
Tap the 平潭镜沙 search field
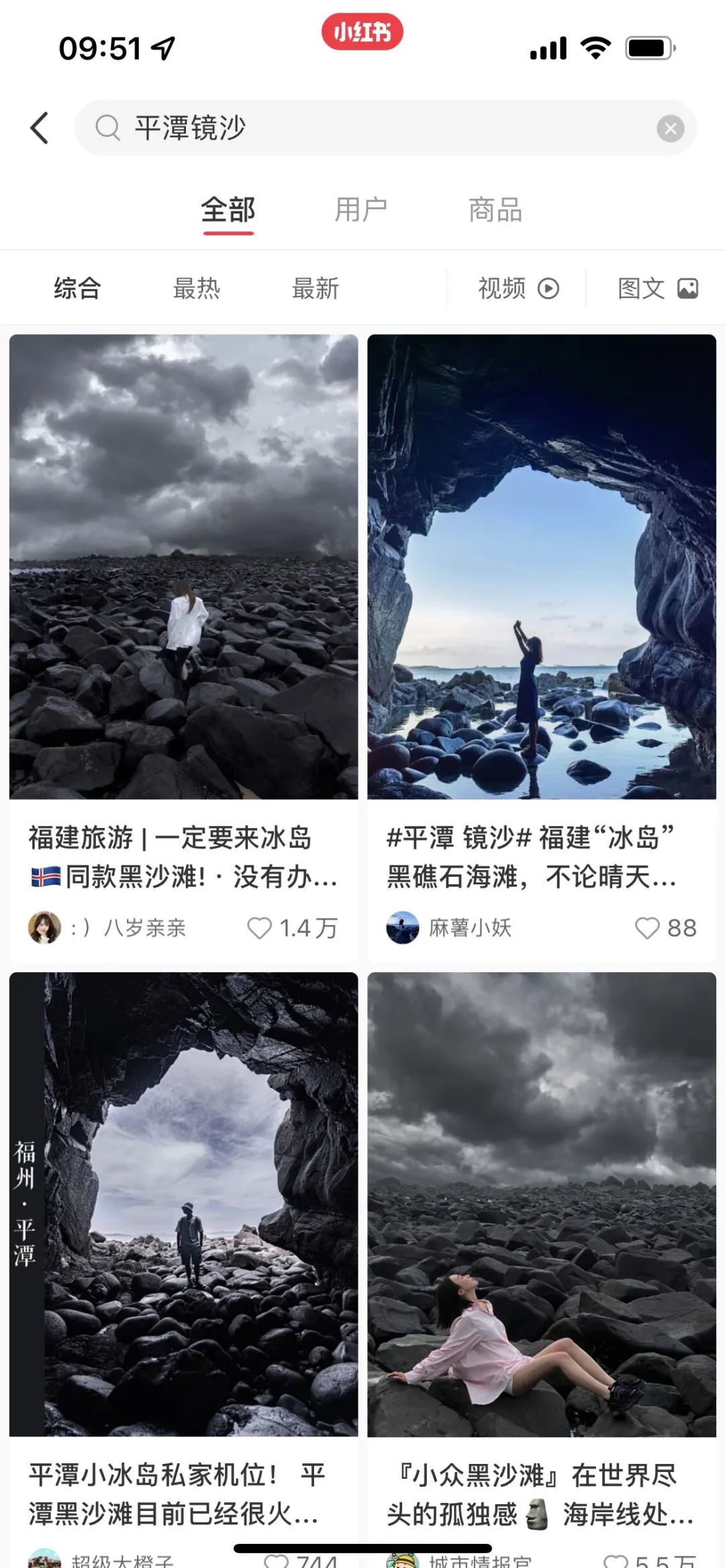(376, 127)
